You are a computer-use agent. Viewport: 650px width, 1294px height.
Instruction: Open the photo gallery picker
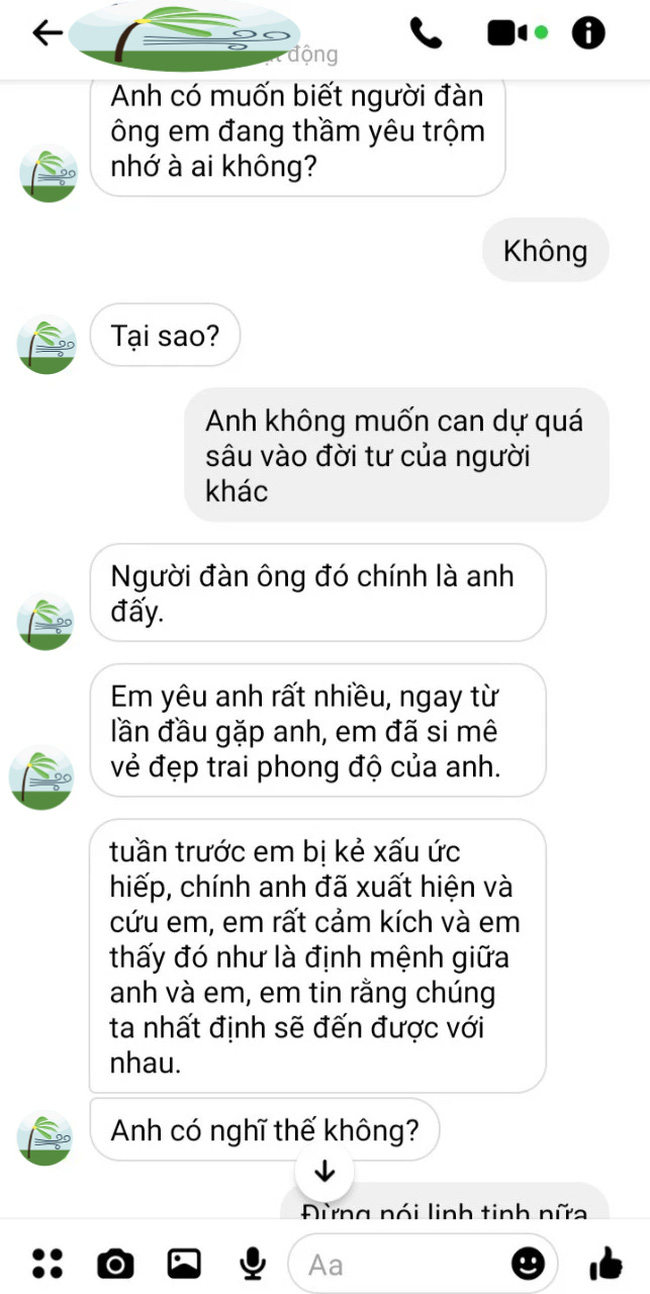tap(184, 1264)
